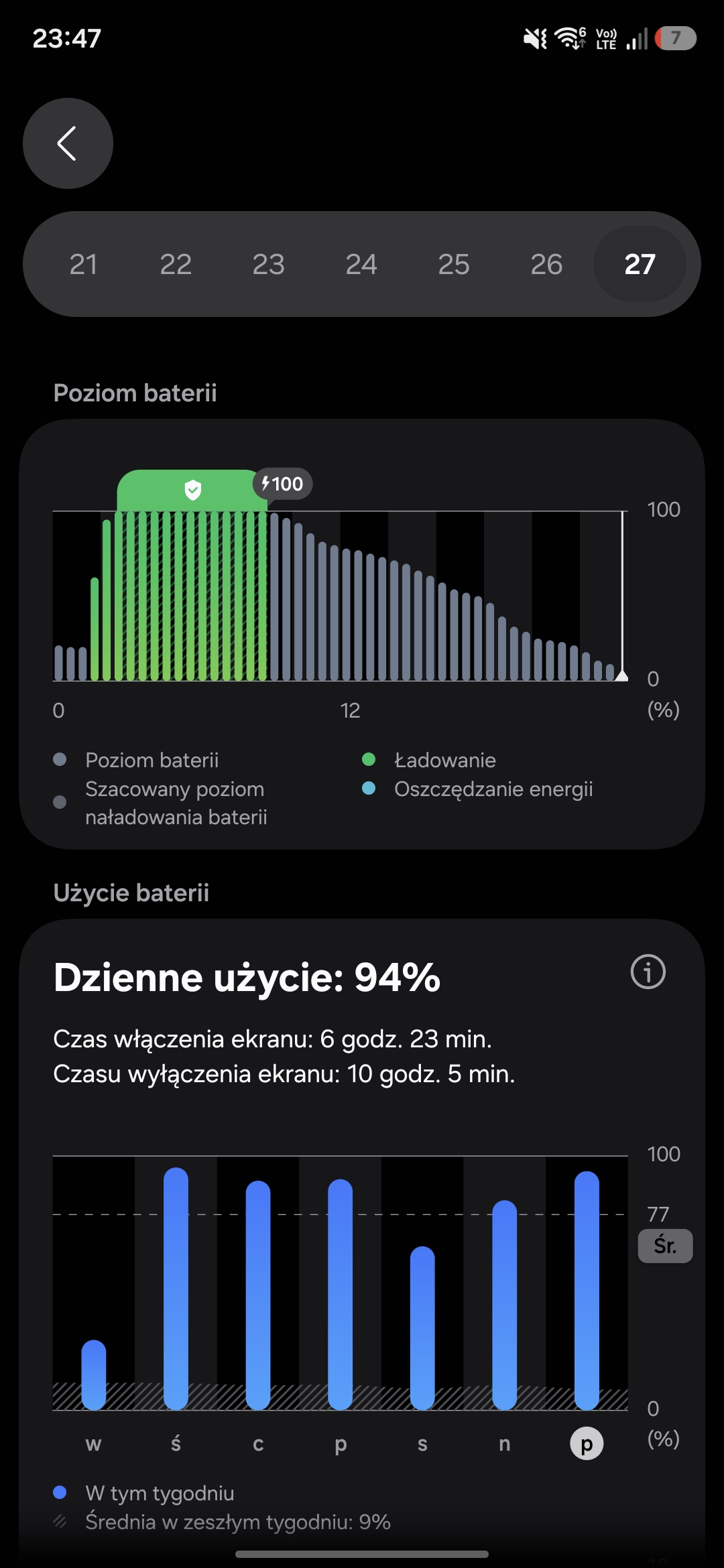Show battery data for day 24
Image resolution: width=724 pixels, height=1568 pixels.
pyautogui.click(x=361, y=264)
